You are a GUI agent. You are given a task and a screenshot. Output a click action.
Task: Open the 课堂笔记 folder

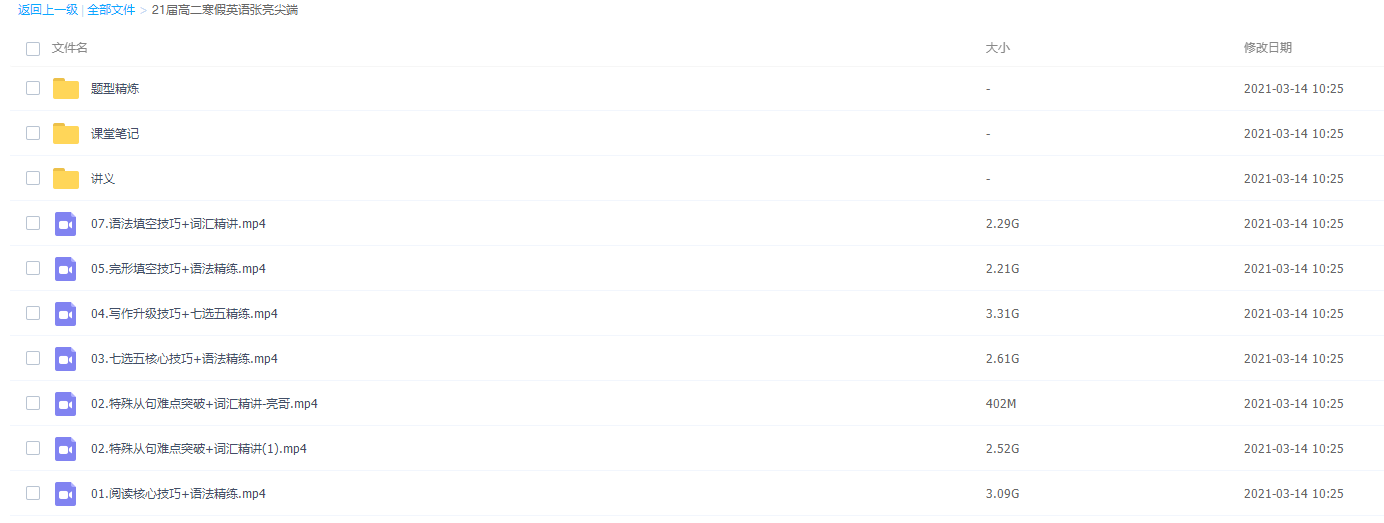pos(114,133)
